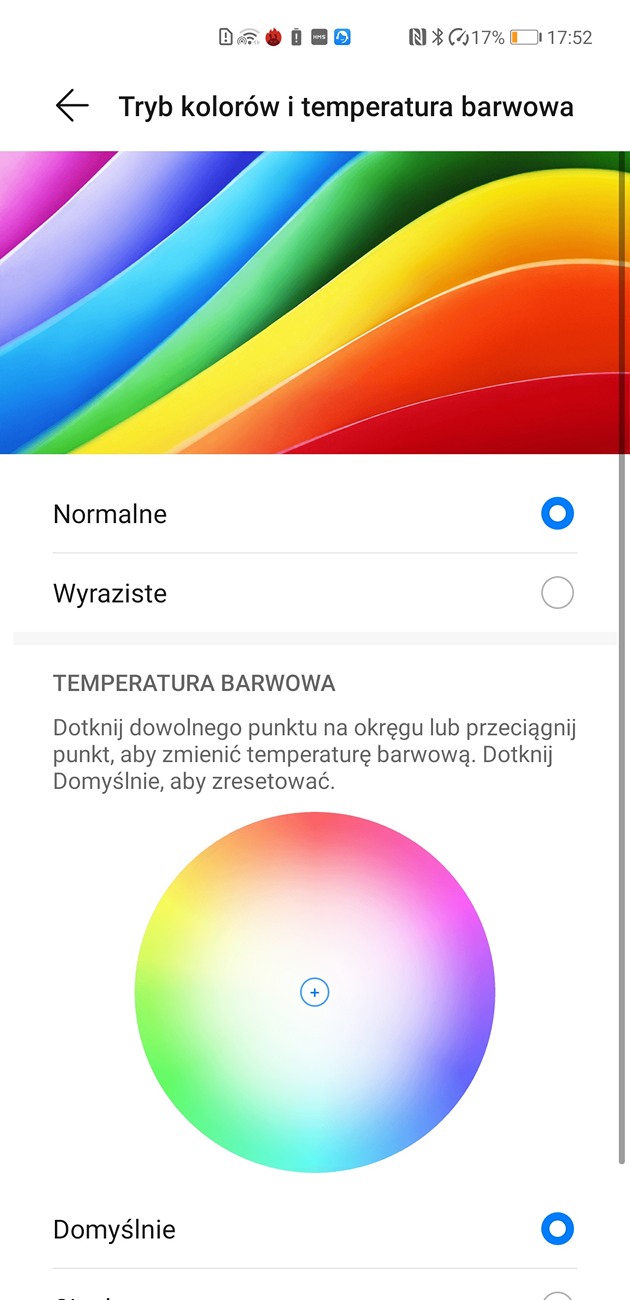
Task: Select the Normalne color mode
Action: [x=556, y=514]
